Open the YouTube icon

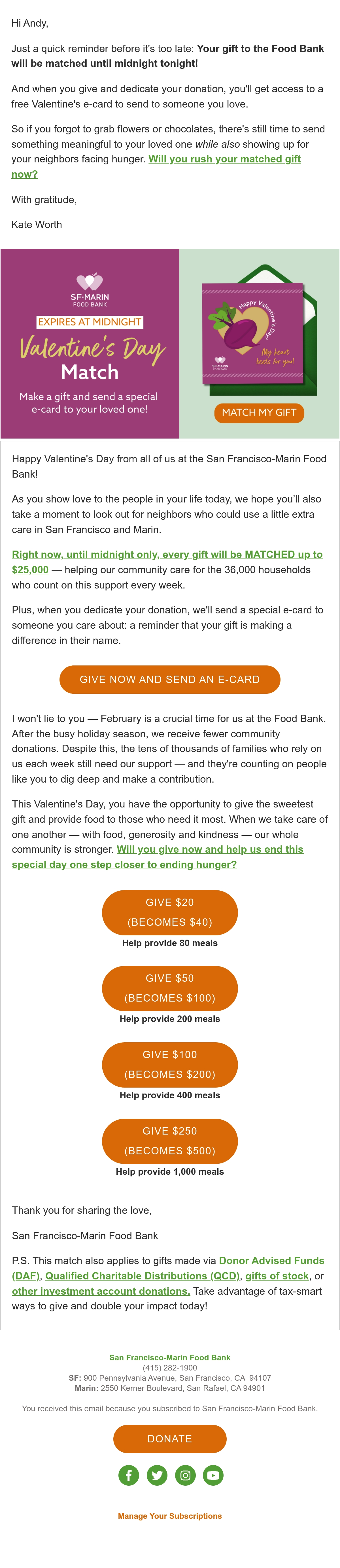(x=213, y=1475)
